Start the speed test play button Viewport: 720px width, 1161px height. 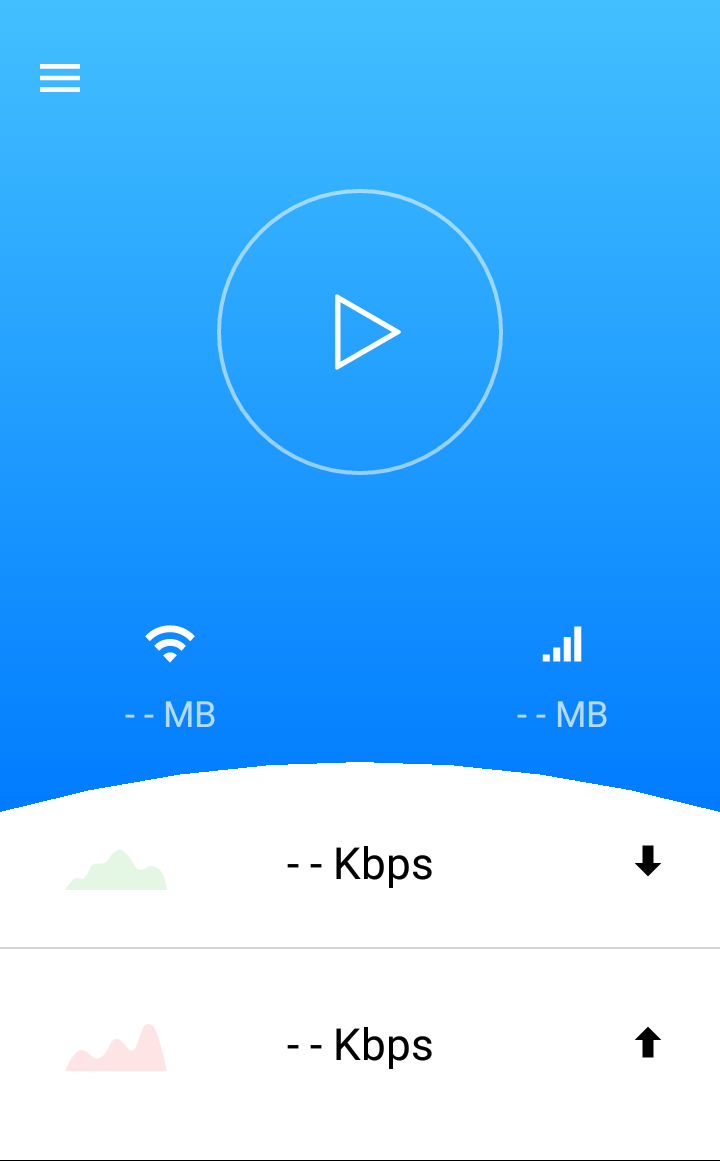point(360,332)
